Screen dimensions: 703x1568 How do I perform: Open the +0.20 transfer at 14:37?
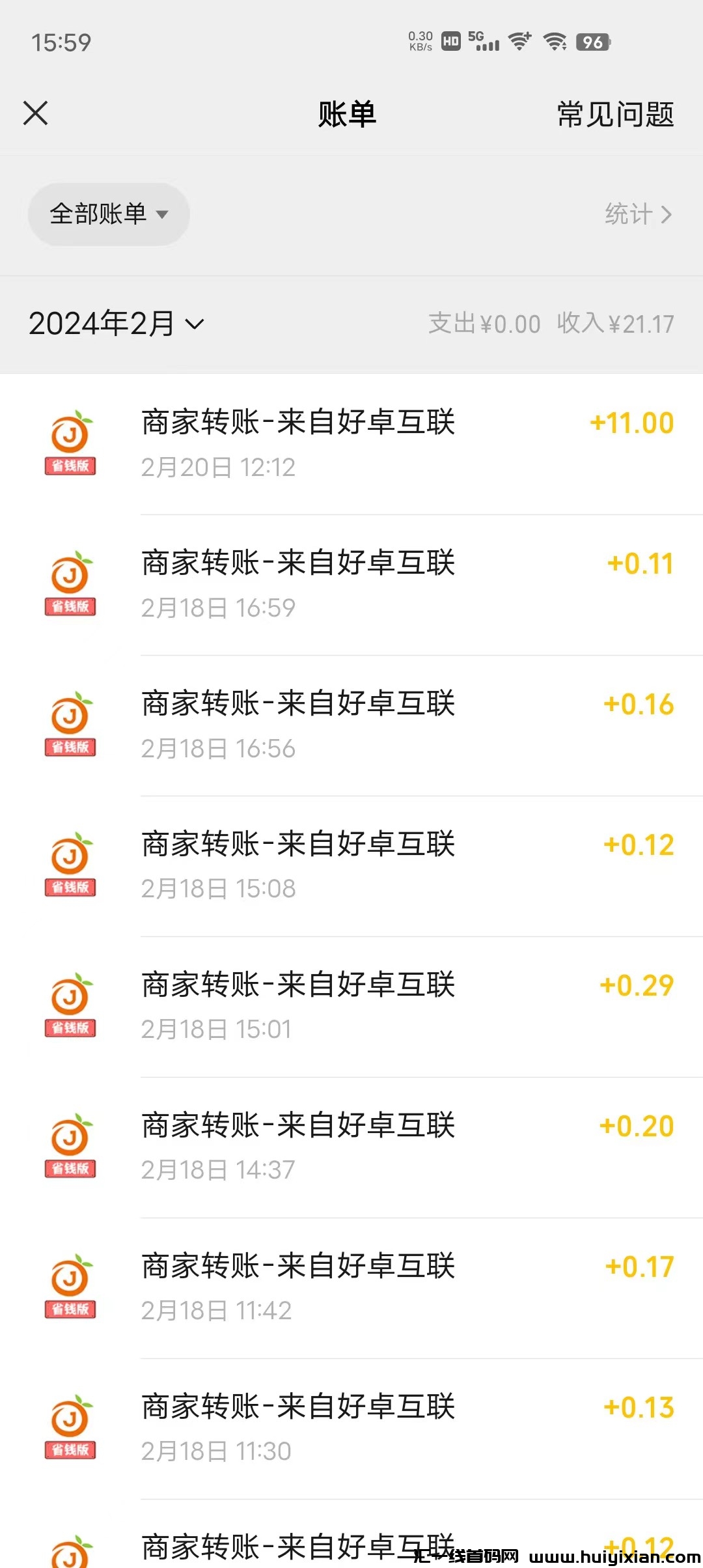click(351, 1147)
